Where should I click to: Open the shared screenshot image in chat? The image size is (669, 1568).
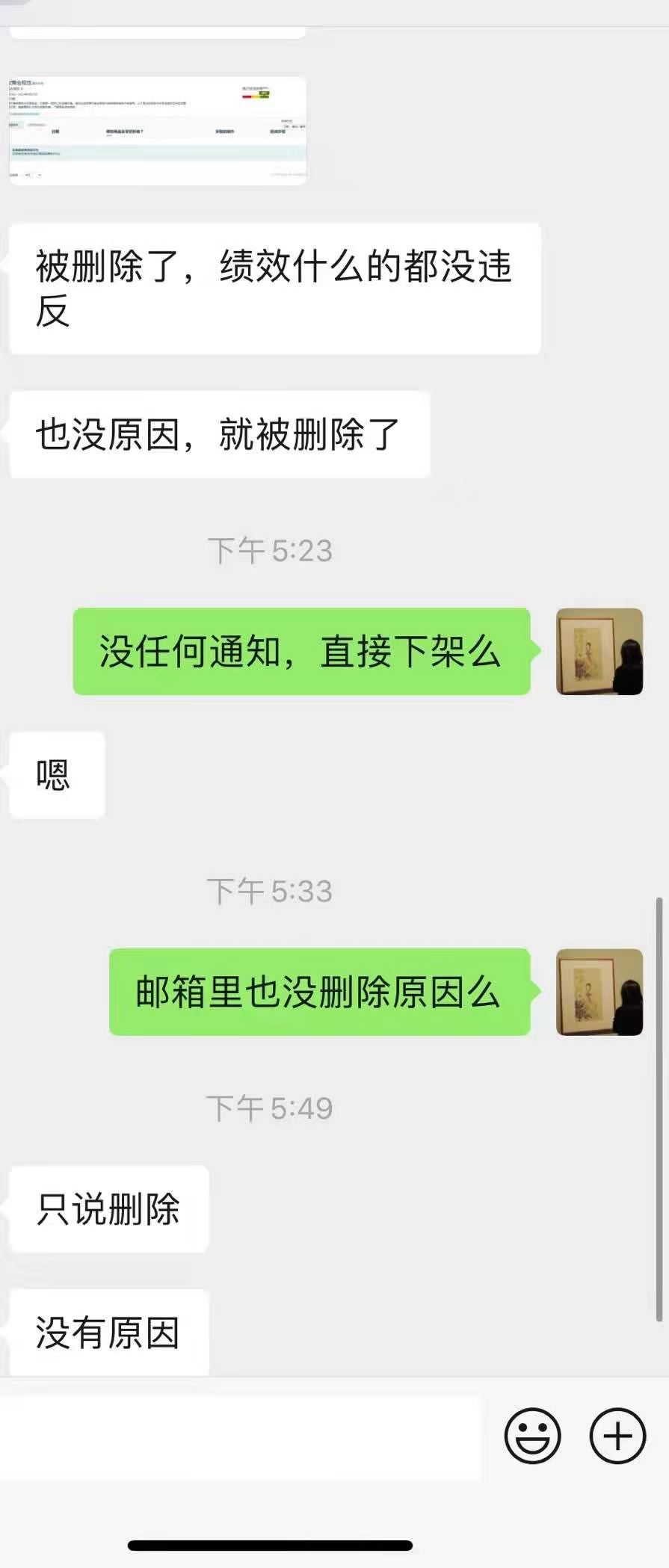pos(158,130)
